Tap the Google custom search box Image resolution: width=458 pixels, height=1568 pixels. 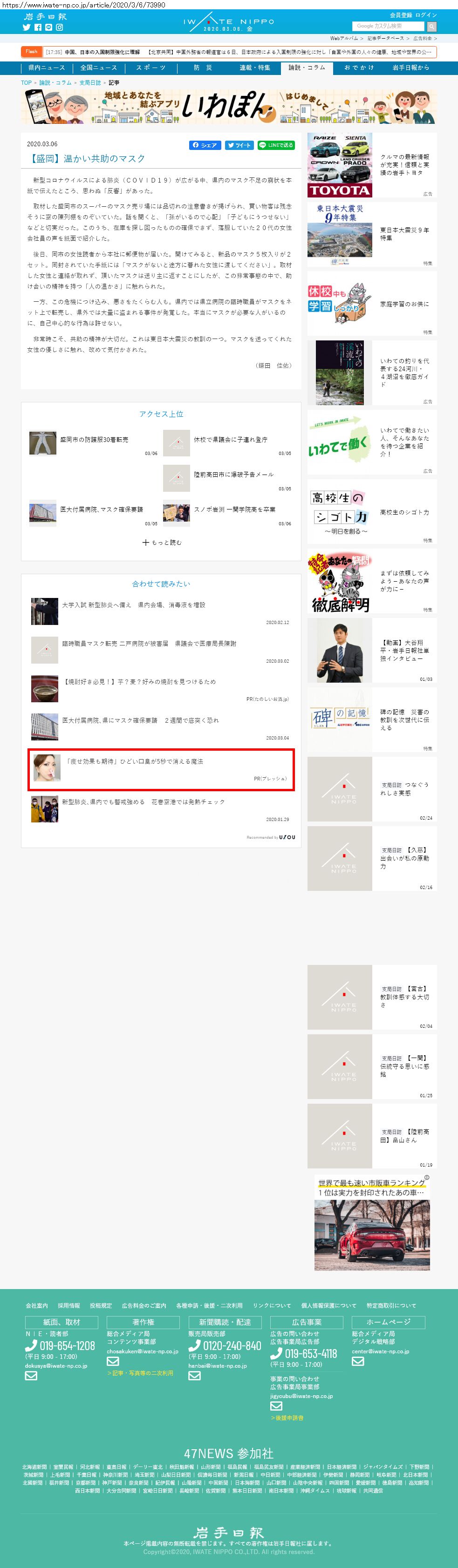pos(388,26)
